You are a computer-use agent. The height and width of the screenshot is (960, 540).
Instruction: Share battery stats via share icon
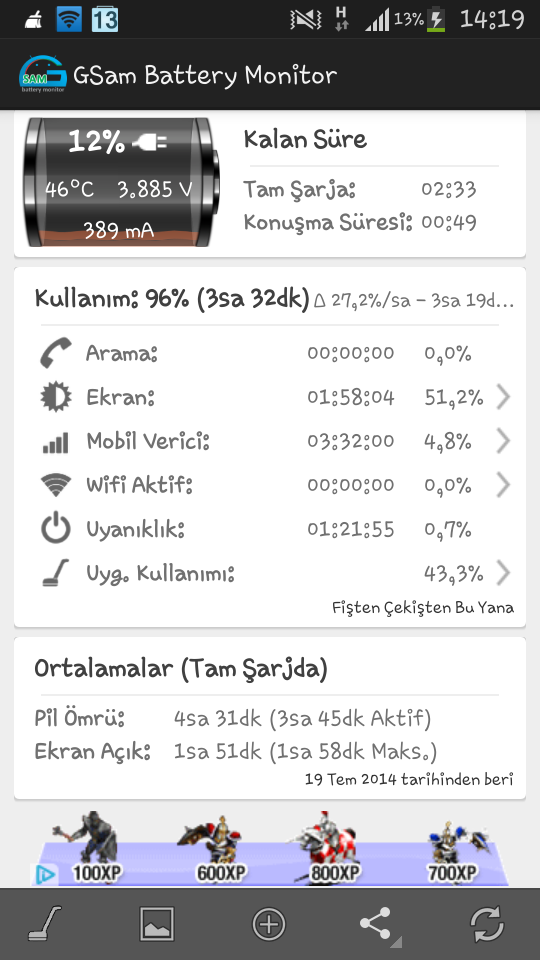tap(376, 923)
